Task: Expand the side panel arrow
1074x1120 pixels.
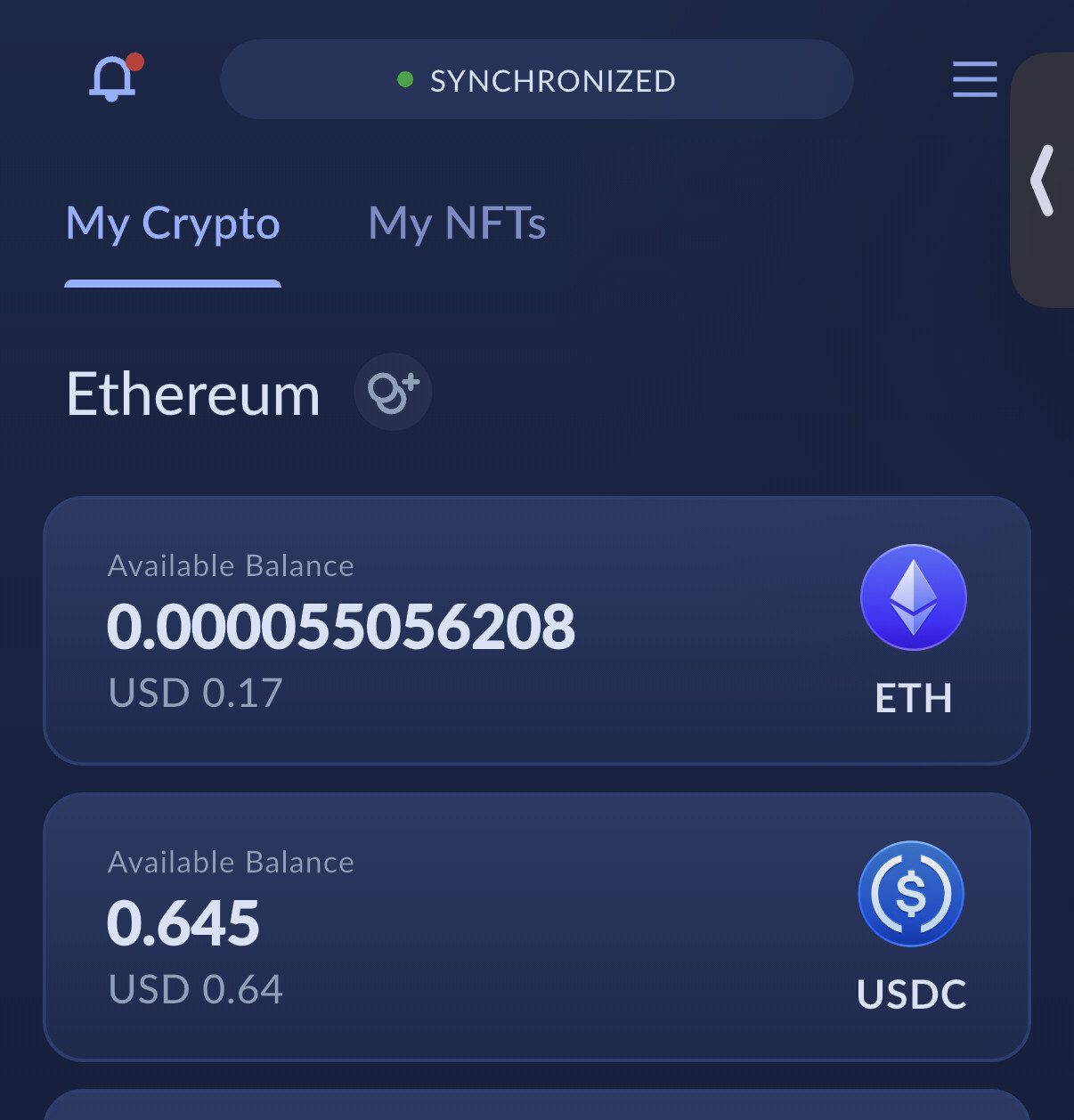Action: [x=1042, y=180]
